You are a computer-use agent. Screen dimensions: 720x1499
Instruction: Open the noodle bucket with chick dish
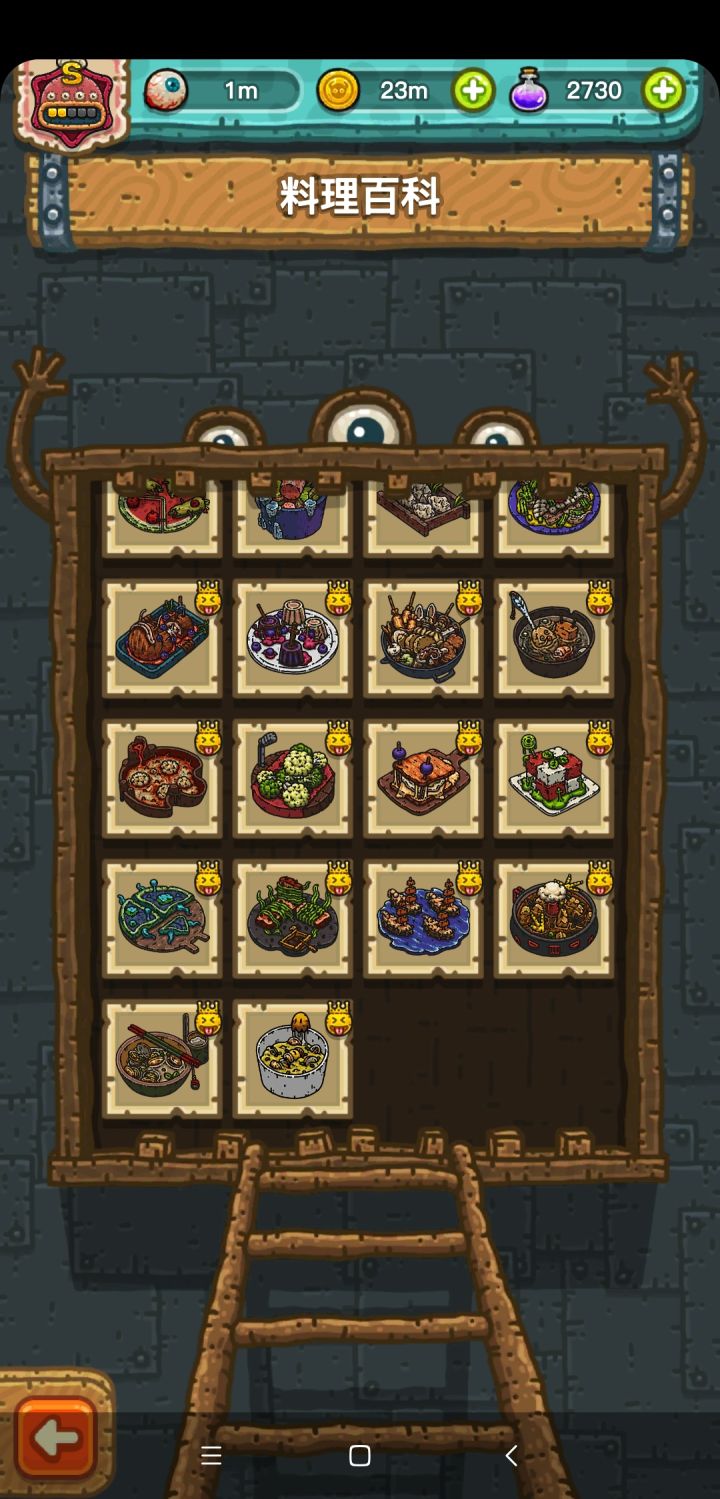point(293,1057)
